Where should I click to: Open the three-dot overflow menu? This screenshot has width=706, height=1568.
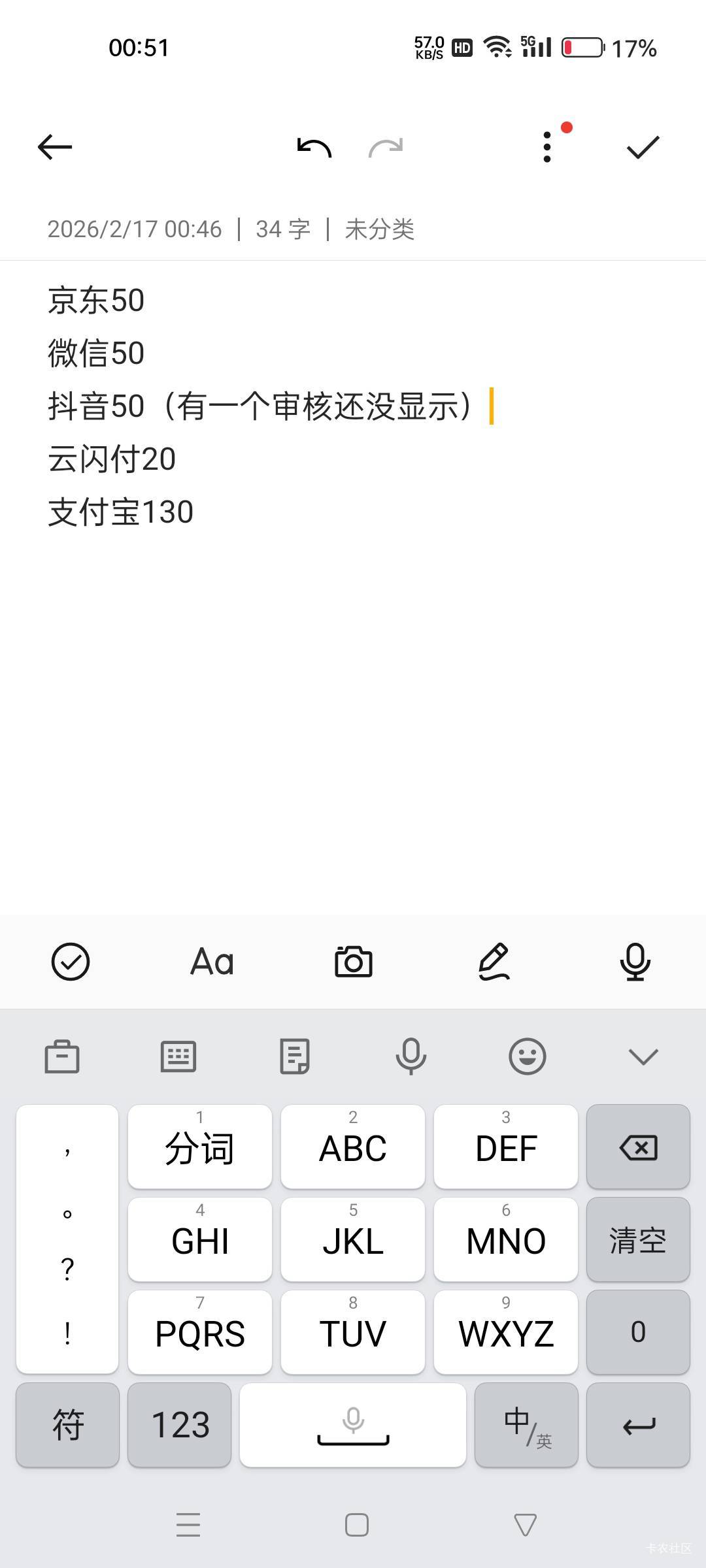click(548, 147)
